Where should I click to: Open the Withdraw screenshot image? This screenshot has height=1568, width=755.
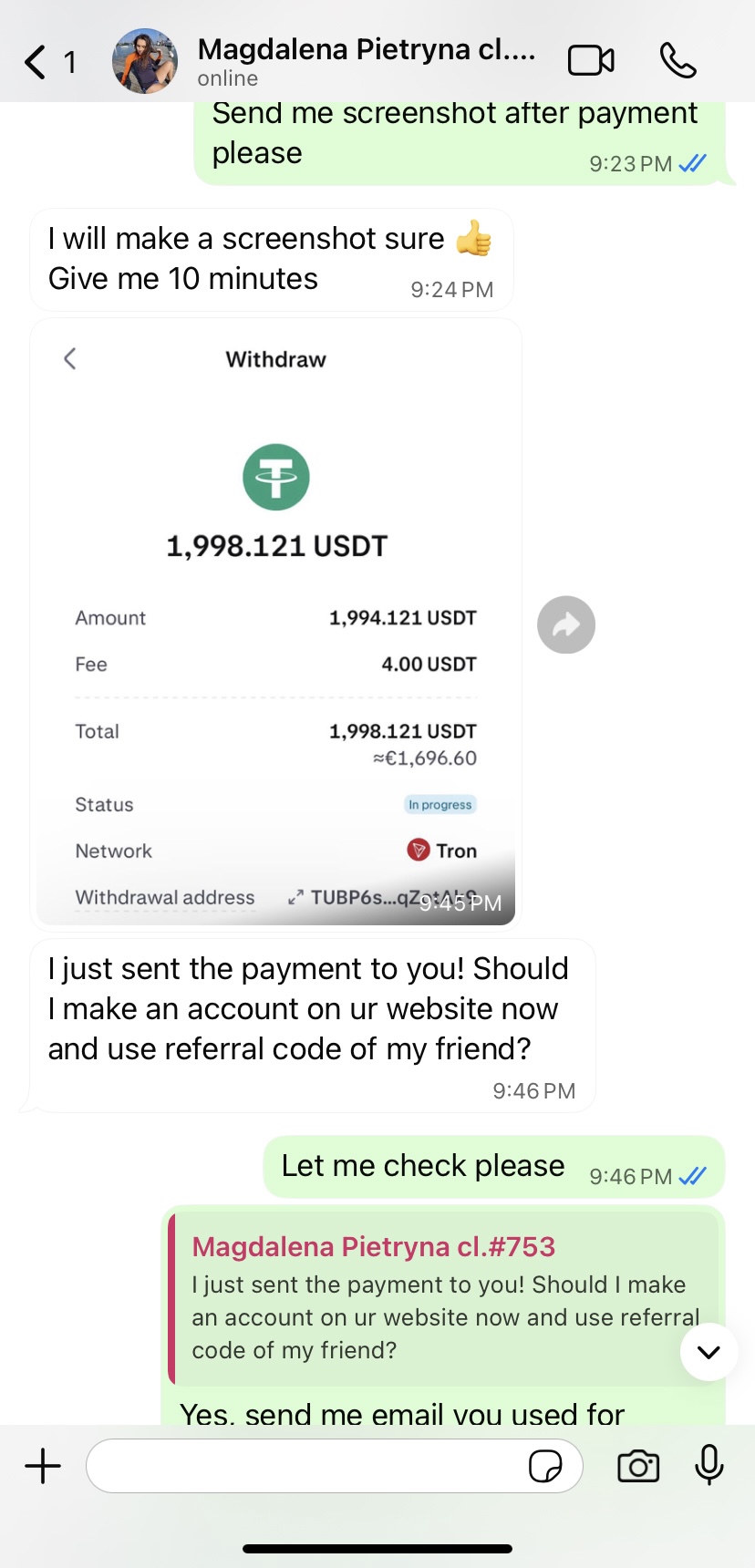[x=275, y=622]
